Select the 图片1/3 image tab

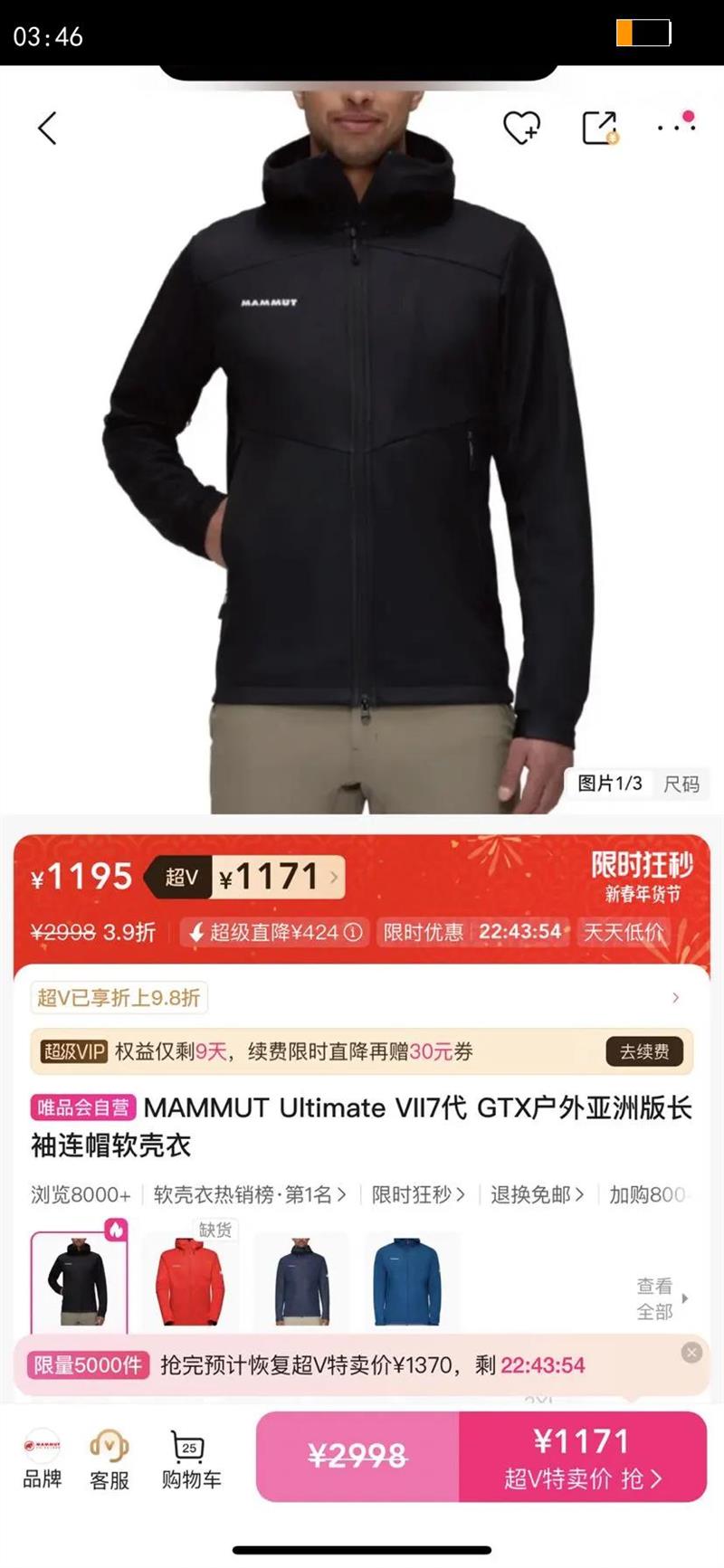pyautogui.click(x=611, y=784)
